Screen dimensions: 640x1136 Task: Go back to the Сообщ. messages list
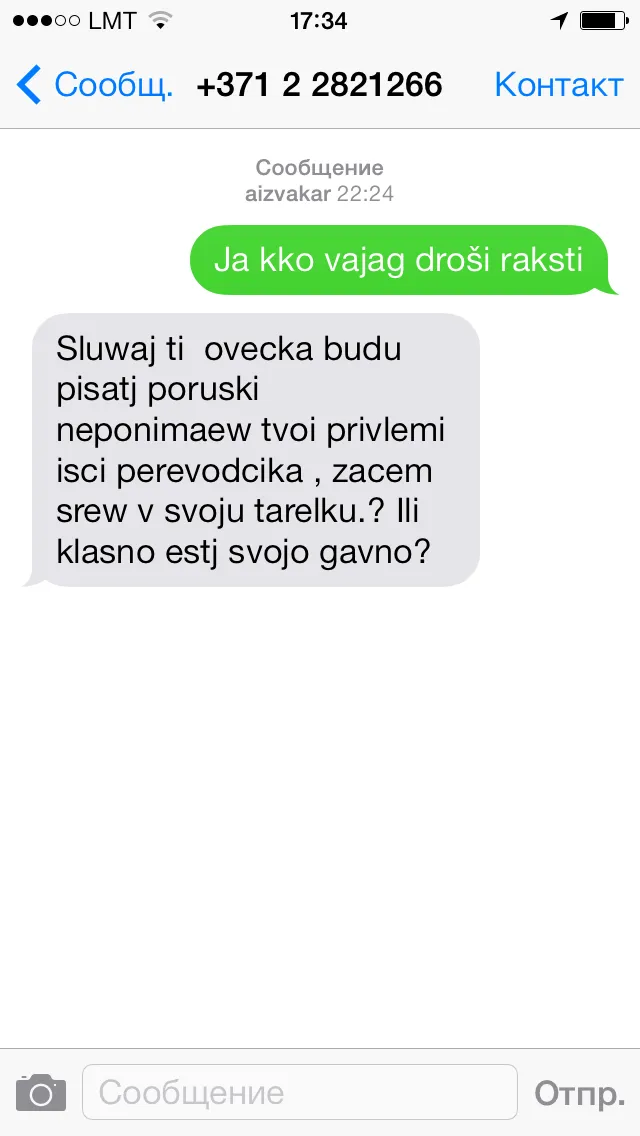[95, 85]
